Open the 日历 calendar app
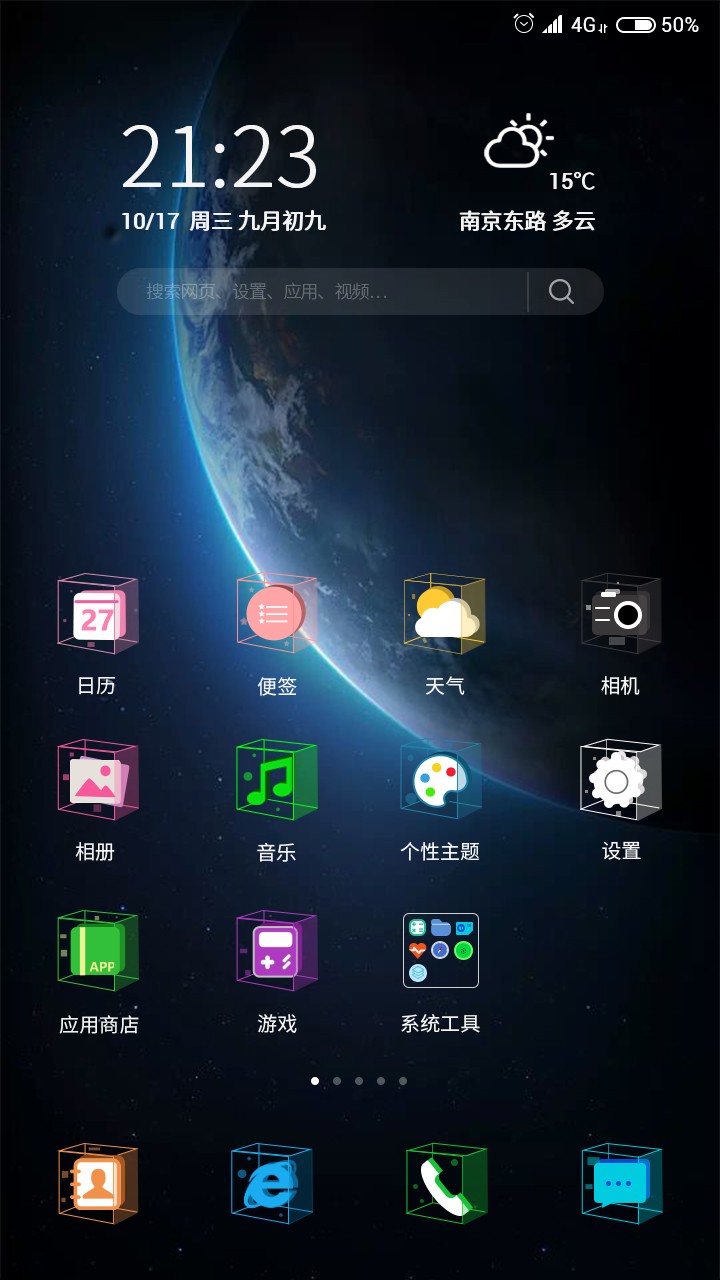The image size is (720, 1280). coord(97,614)
